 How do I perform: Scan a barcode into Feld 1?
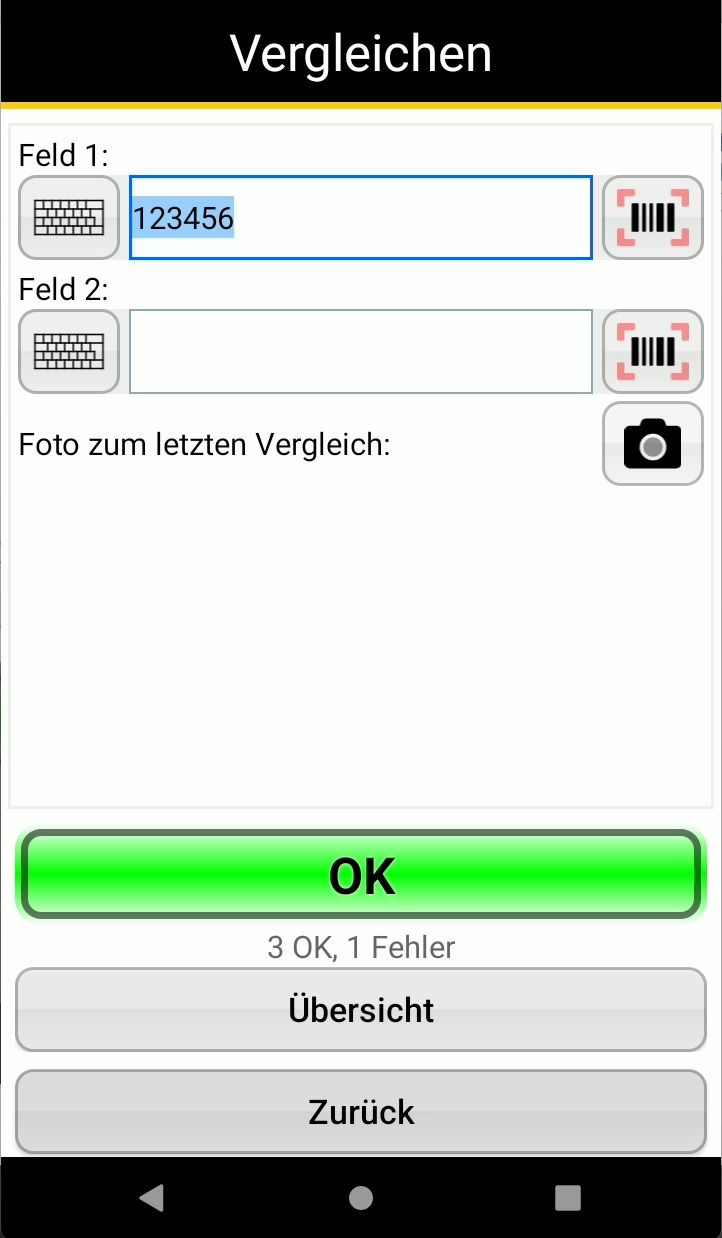pyautogui.click(x=652, y=217)
